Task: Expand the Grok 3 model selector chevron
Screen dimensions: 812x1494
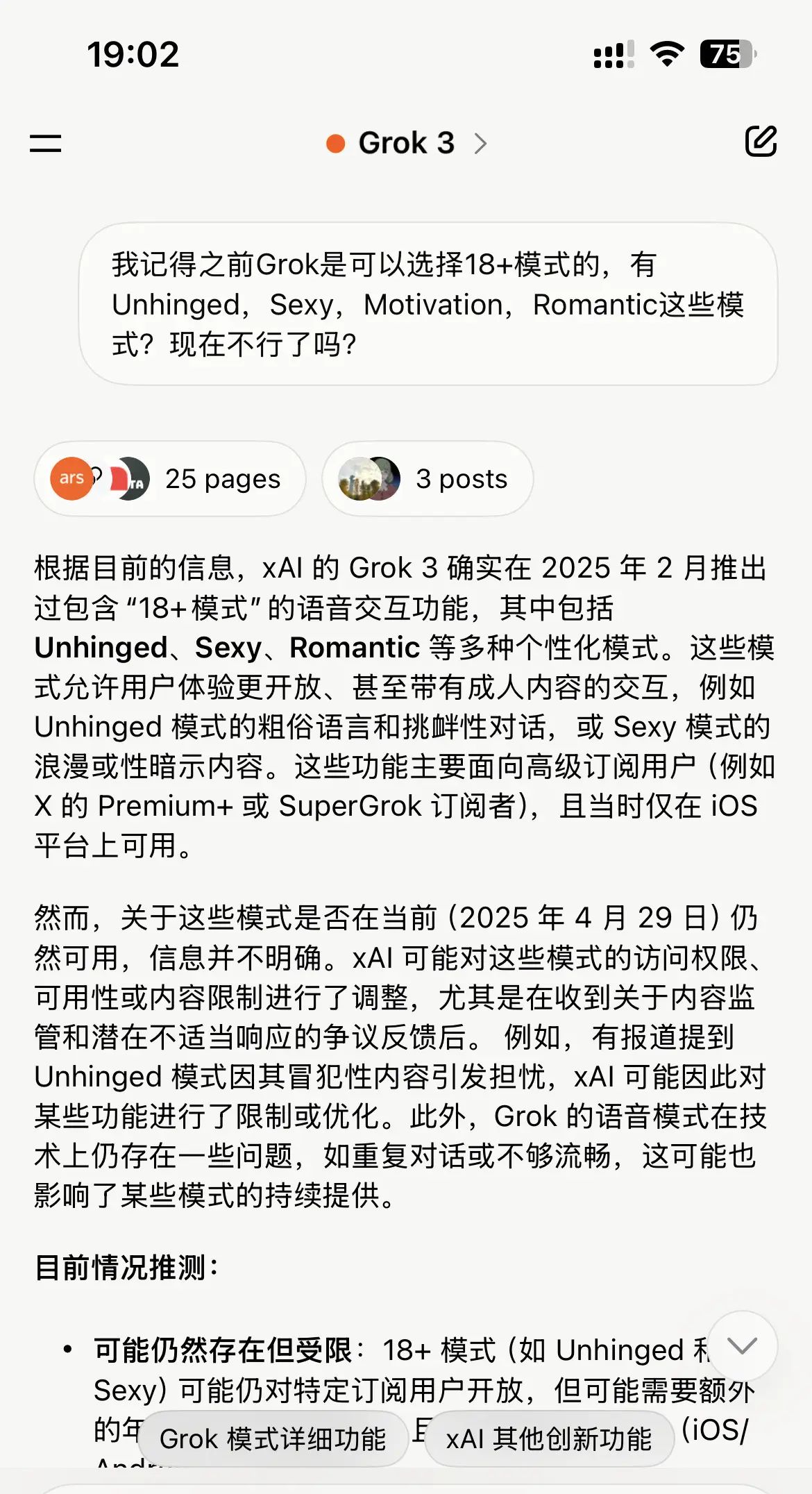Action: 480,144
